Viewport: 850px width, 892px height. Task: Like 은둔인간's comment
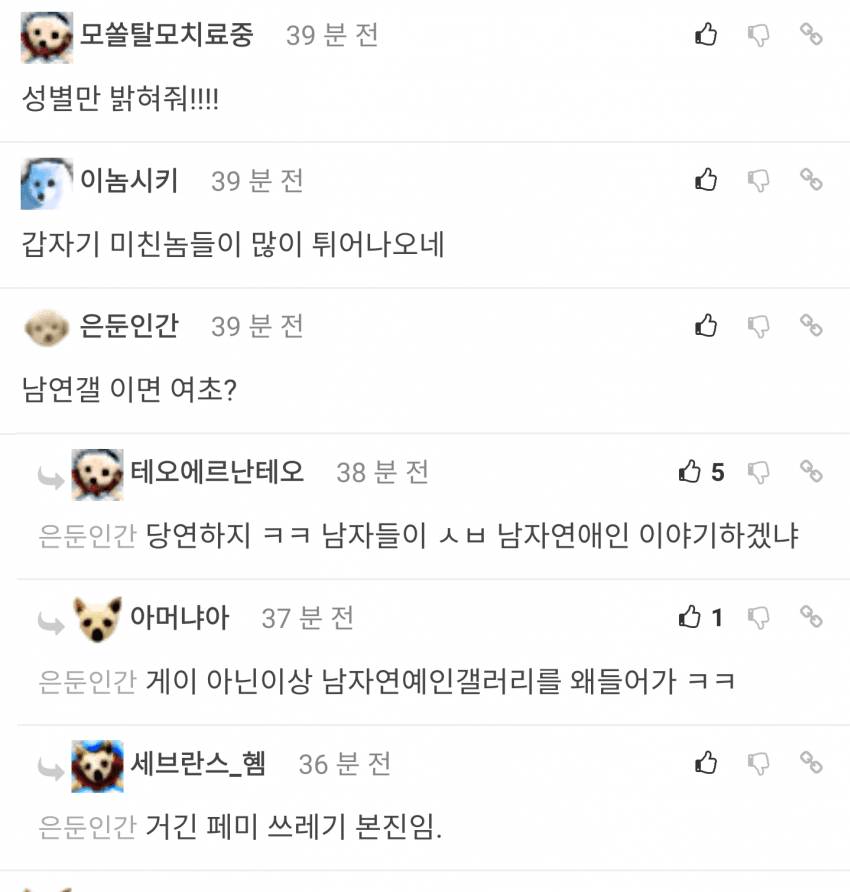point(706,325)
